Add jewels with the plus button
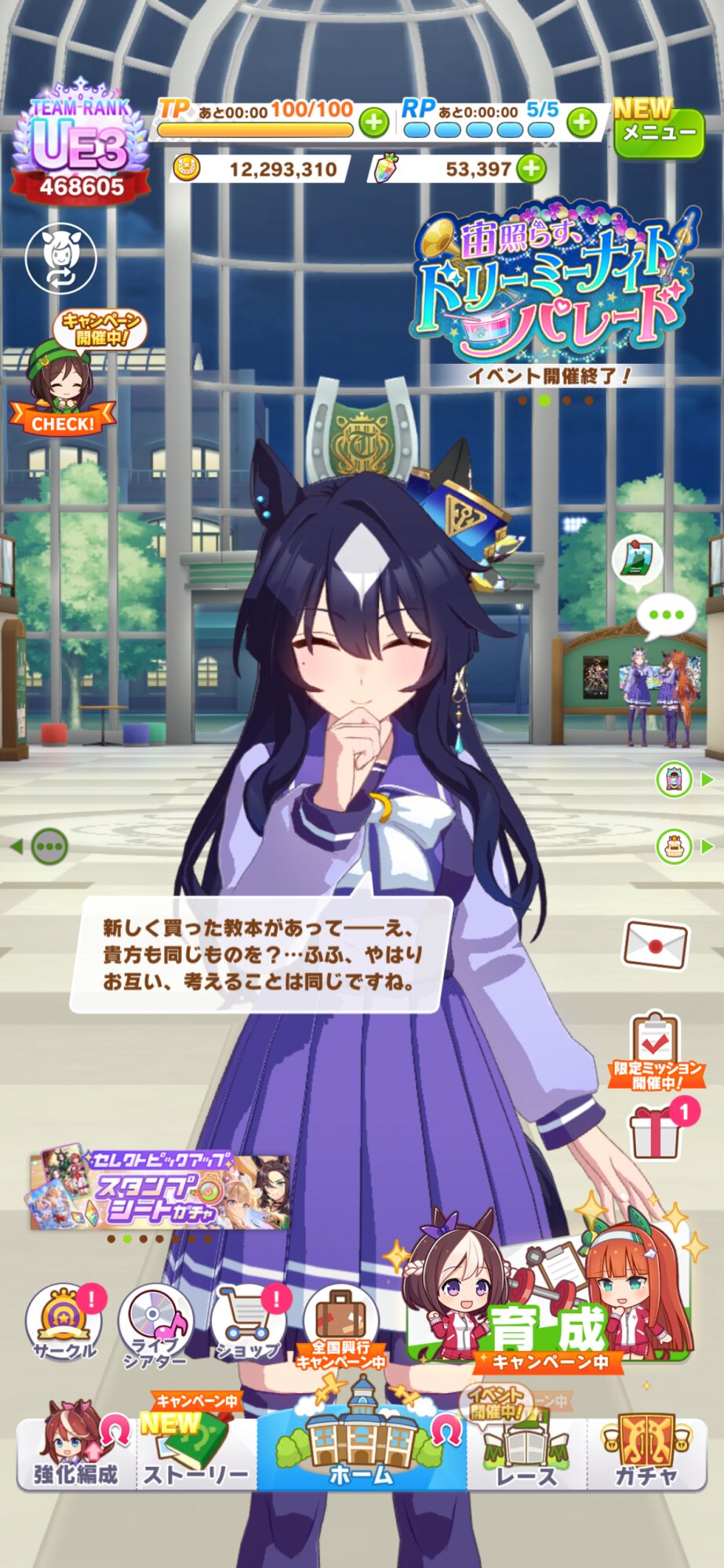The image size is (724, 1568). coord(532,169)
